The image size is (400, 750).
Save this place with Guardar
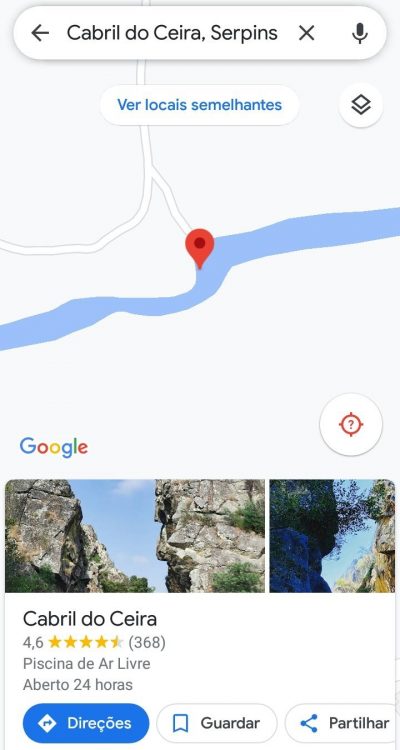click(217, 723)
